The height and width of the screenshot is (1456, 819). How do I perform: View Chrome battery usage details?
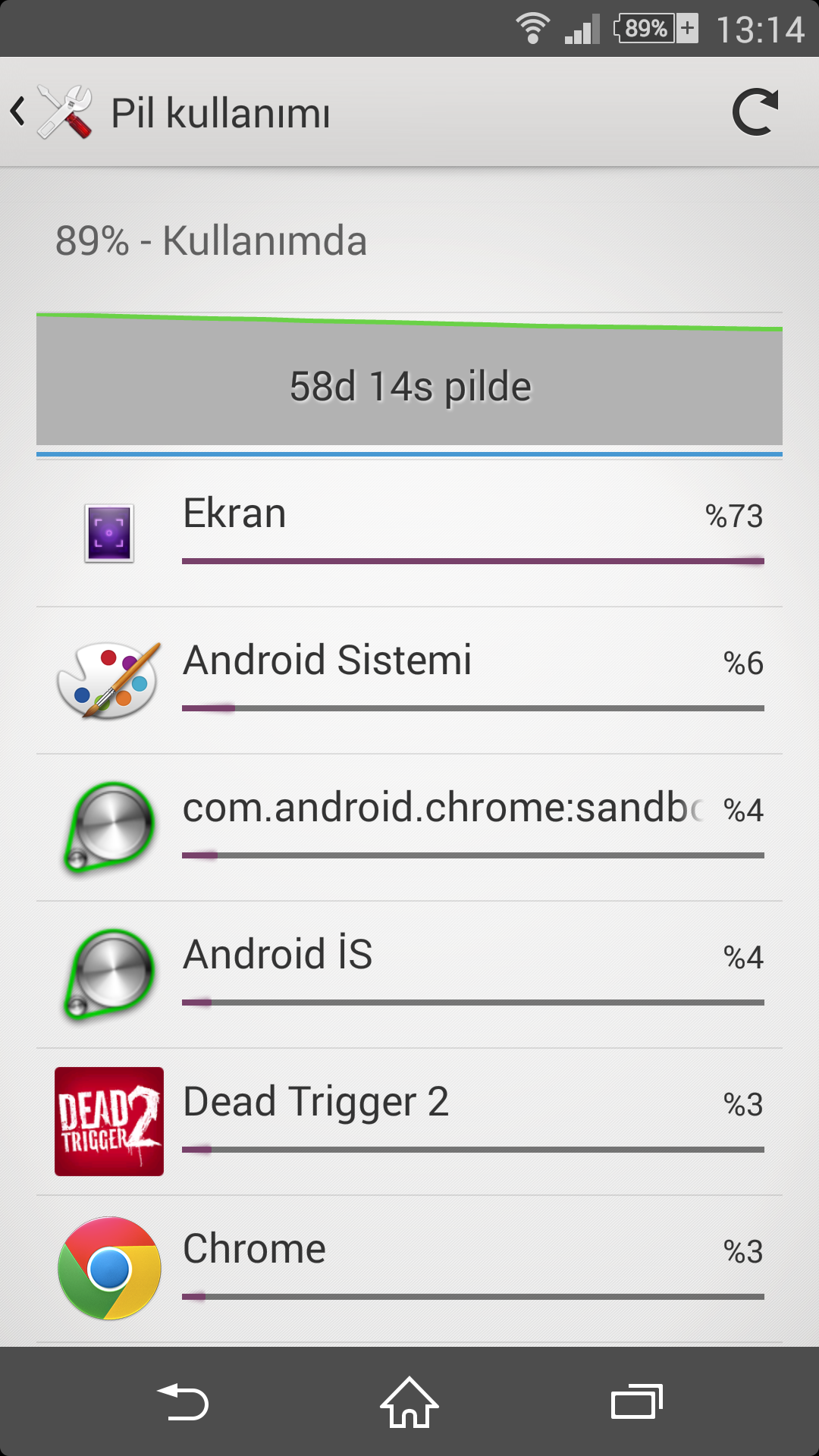click(x=409, y=1269)
